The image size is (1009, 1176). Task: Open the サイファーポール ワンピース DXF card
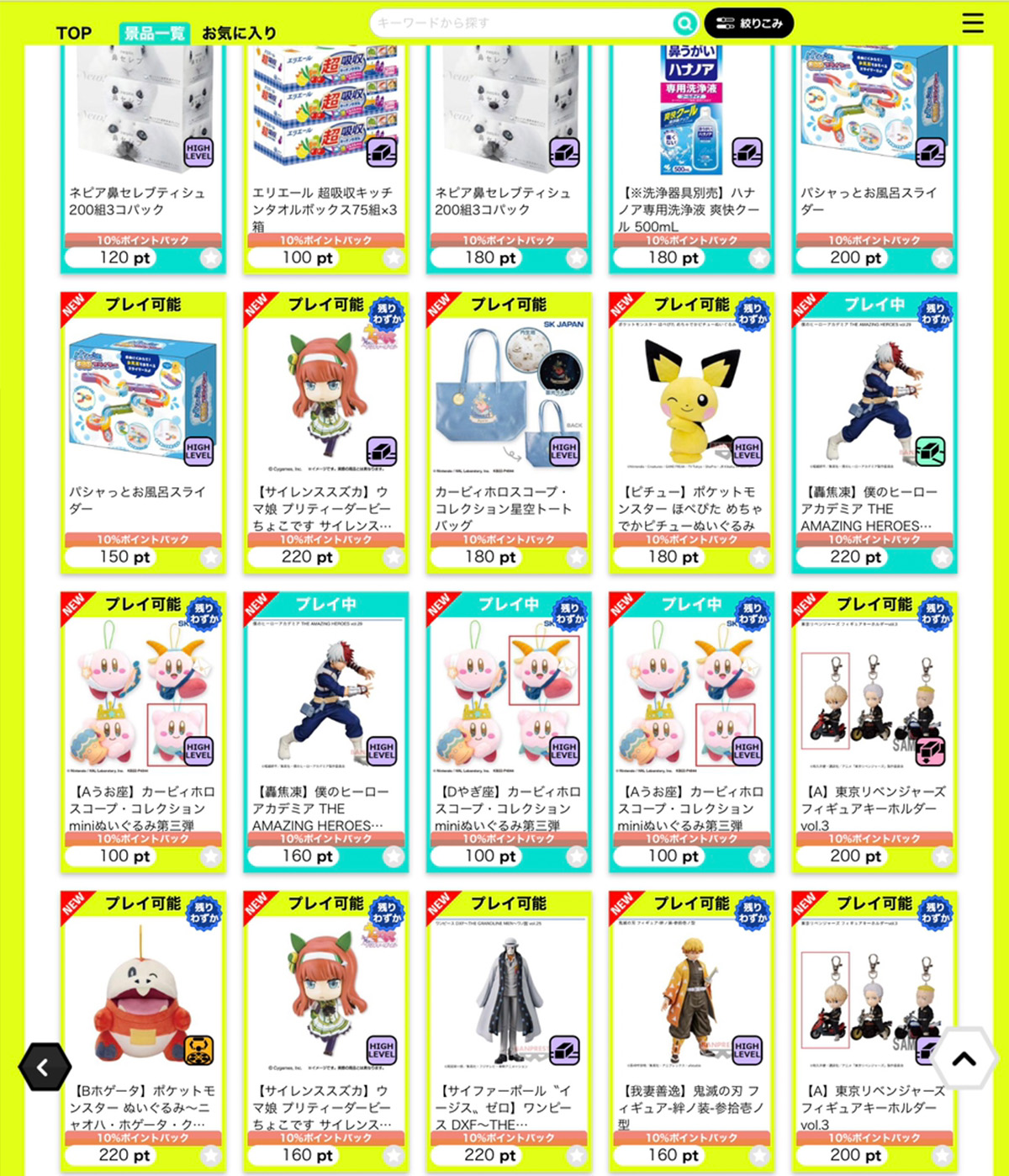pyautogui.click(x=508, y=1018)
